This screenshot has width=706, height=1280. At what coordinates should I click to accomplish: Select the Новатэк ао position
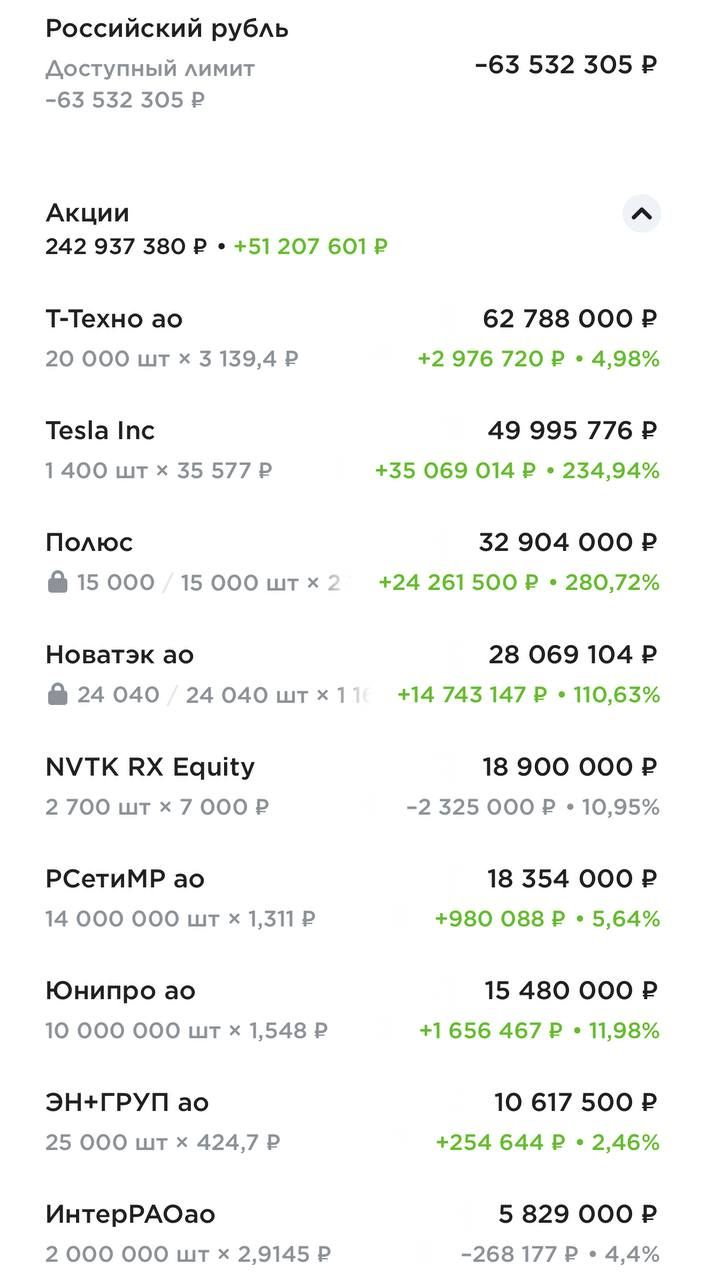pyautogui.click(x=350, y=674)
